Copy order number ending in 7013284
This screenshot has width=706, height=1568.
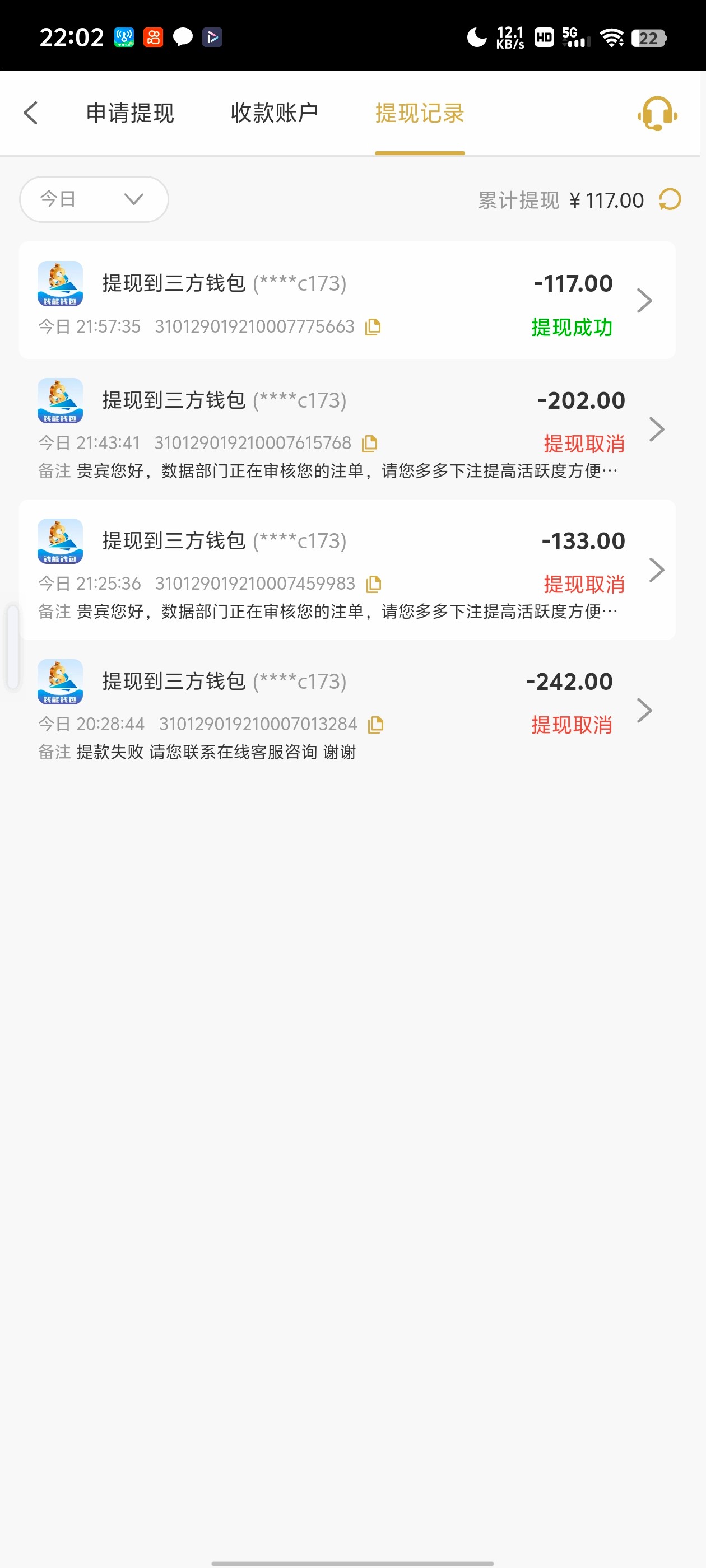click(x=376, y=725)
